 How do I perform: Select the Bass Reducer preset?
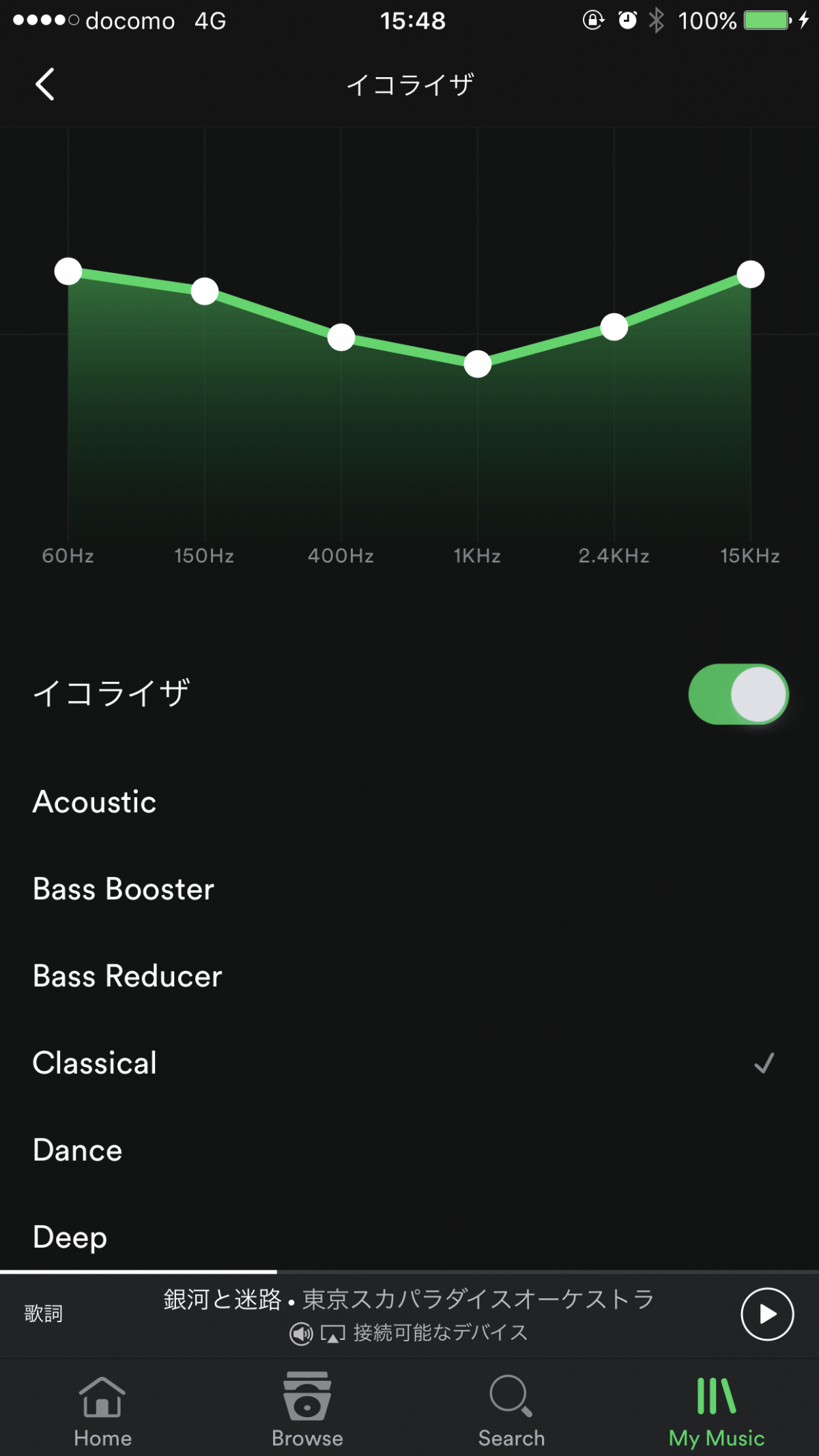click(x=409, y=976)
